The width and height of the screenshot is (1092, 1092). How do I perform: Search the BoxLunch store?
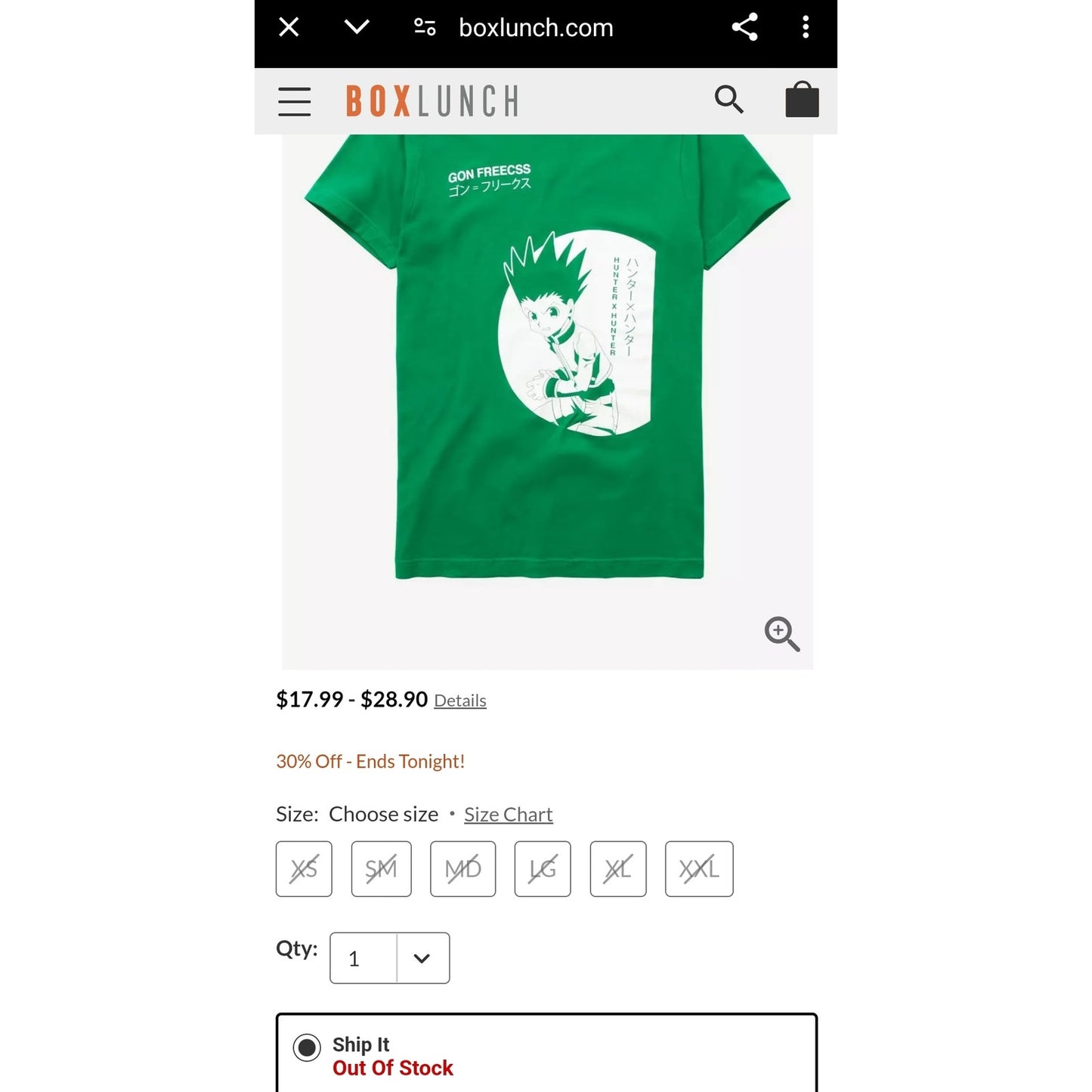[x=729, y=100]
